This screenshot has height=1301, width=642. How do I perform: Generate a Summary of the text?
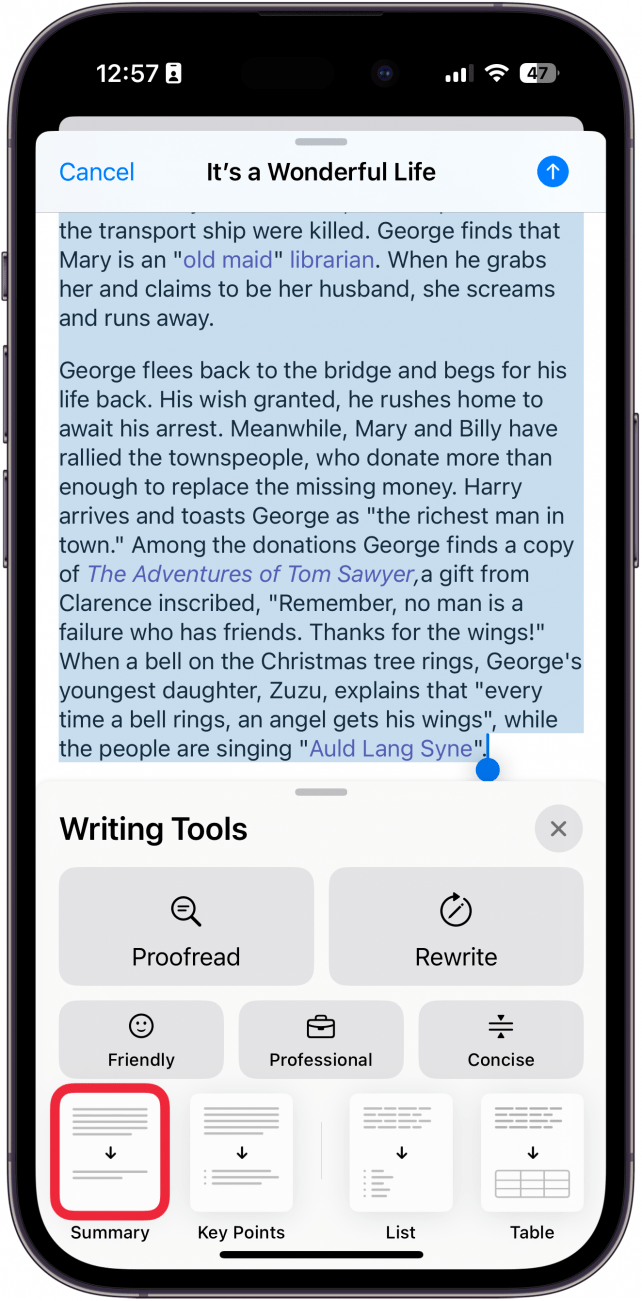pyautogui.click(x=110, y=1152)
